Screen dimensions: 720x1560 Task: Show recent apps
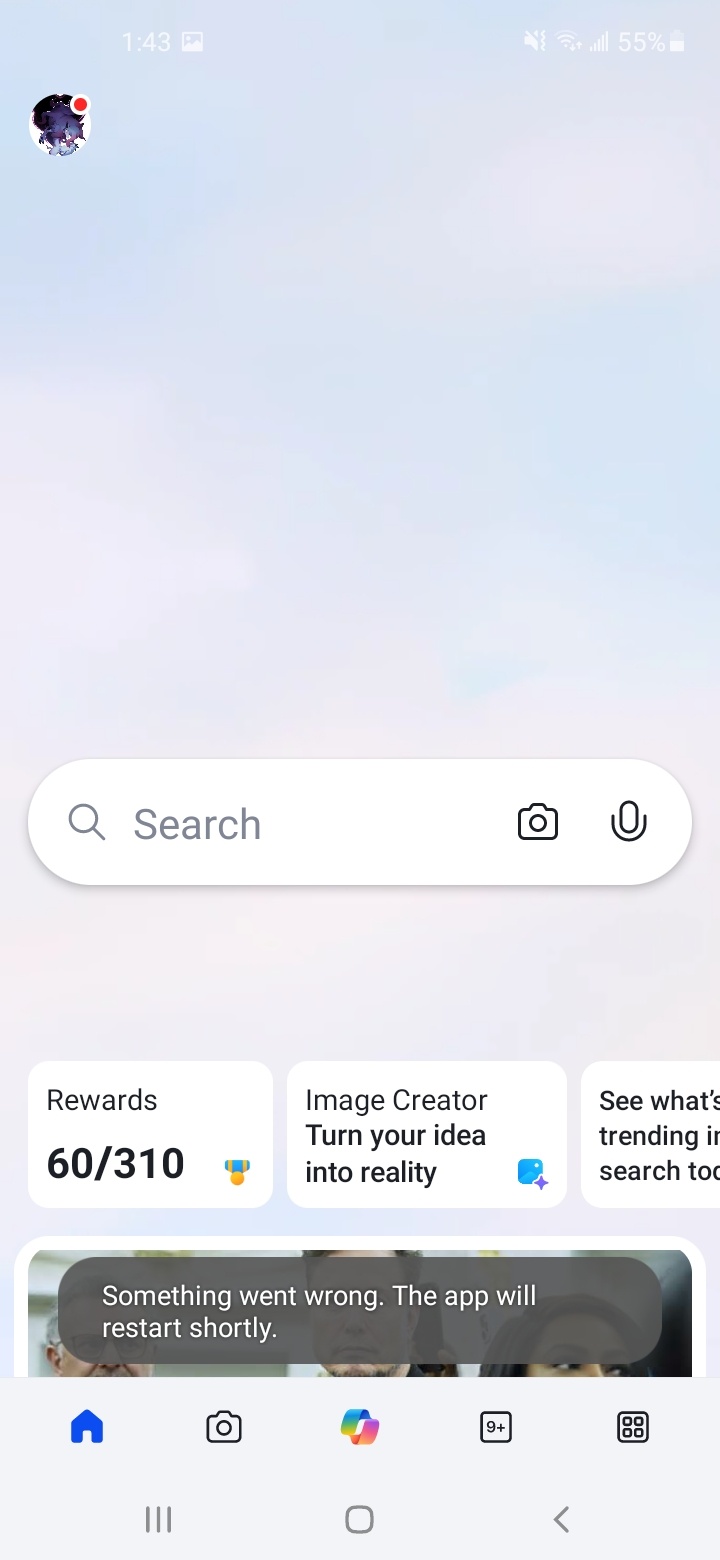tap(158, 1520)
